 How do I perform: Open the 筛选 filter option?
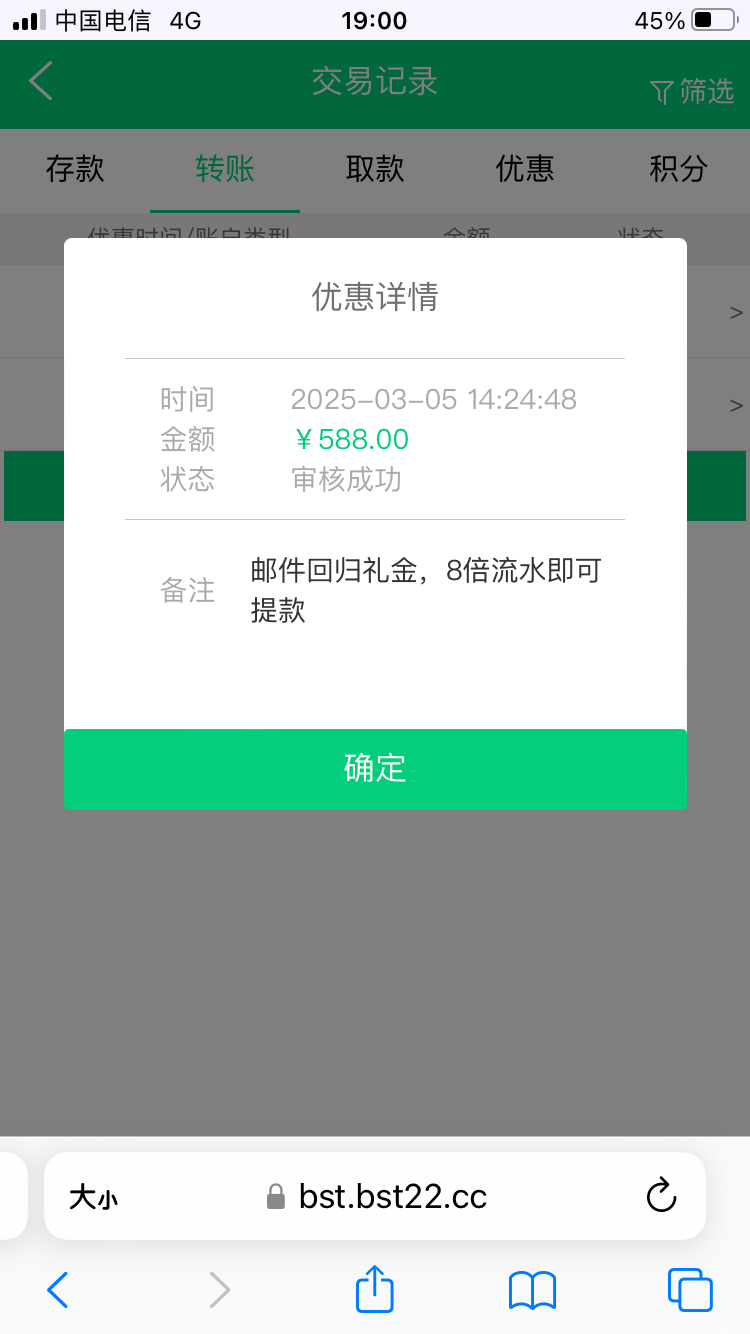point(693,92)
